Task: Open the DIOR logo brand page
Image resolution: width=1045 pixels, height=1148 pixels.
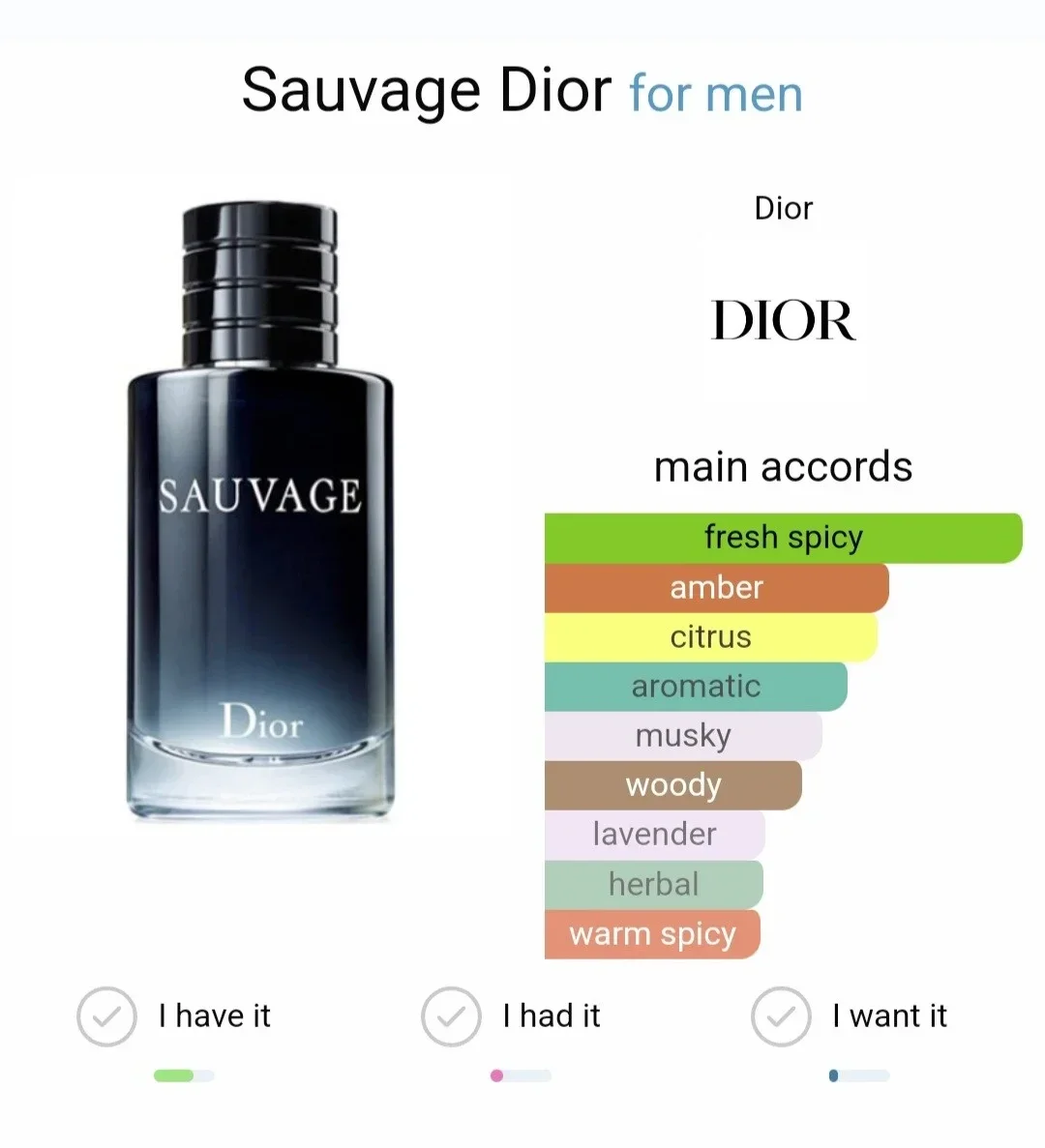Action: tap(783, 321)
